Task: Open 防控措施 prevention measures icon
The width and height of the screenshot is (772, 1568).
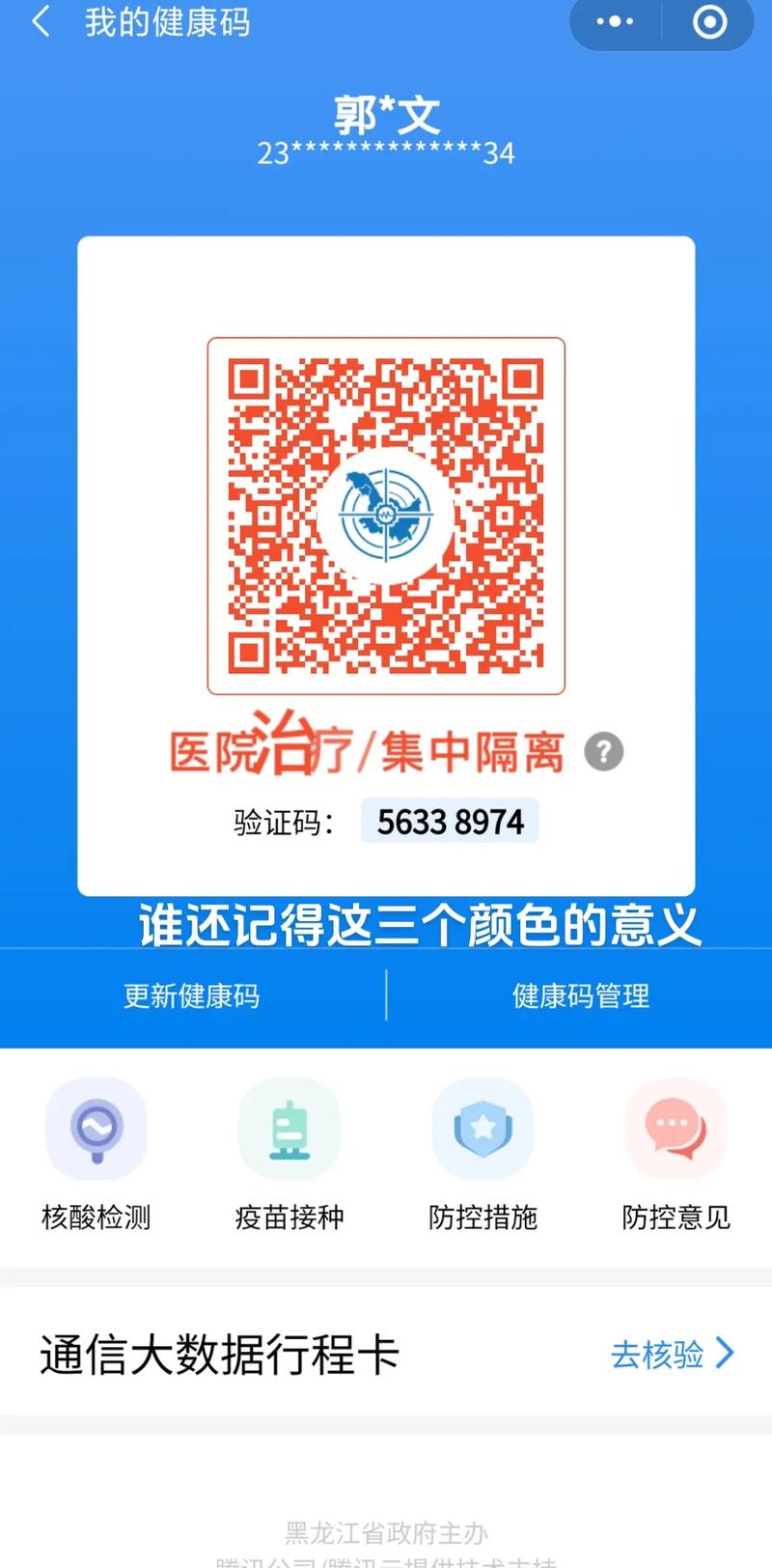Action: 482,1130
